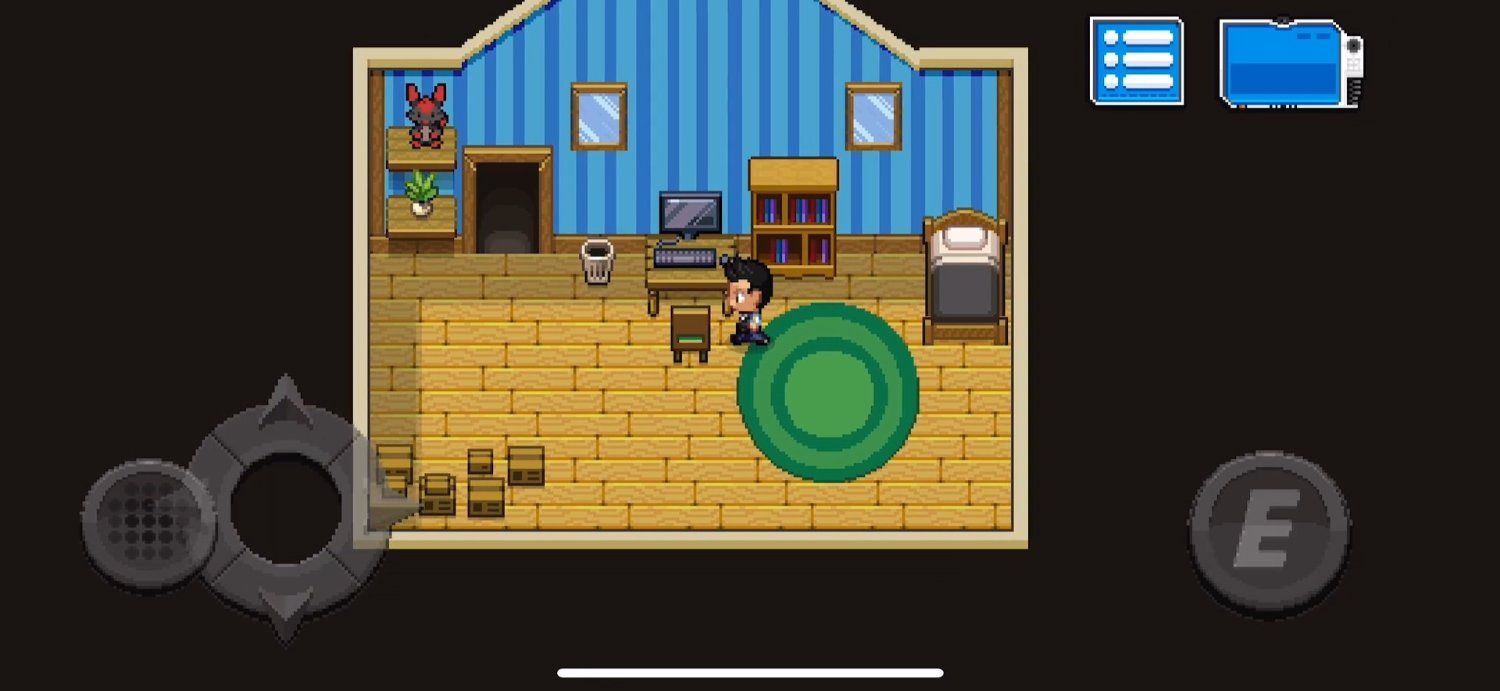This screenshot has width=1500, height=691.
Task: Tap the round dotted button beside D-pad
Action: [x=147, y=523]
